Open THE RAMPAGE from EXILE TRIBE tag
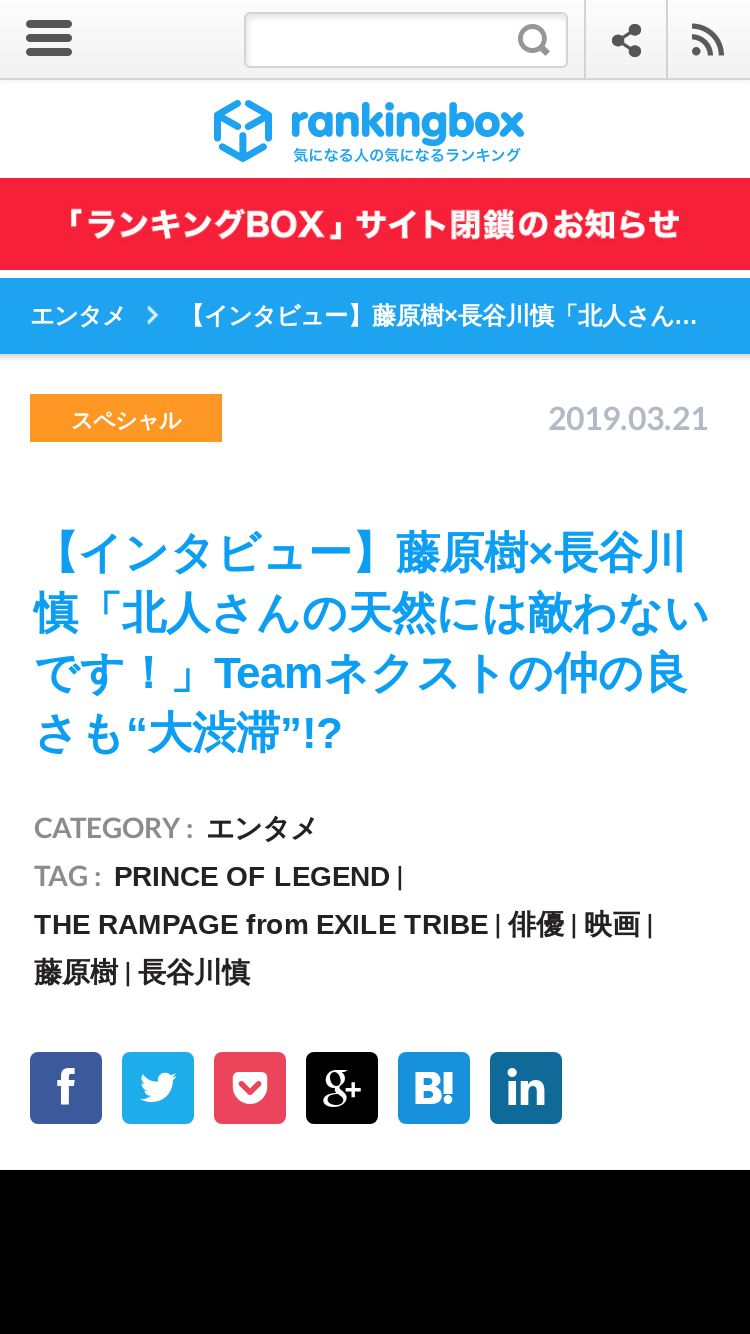Screen dimensions: 750x1334 click(x=261, y=924)
